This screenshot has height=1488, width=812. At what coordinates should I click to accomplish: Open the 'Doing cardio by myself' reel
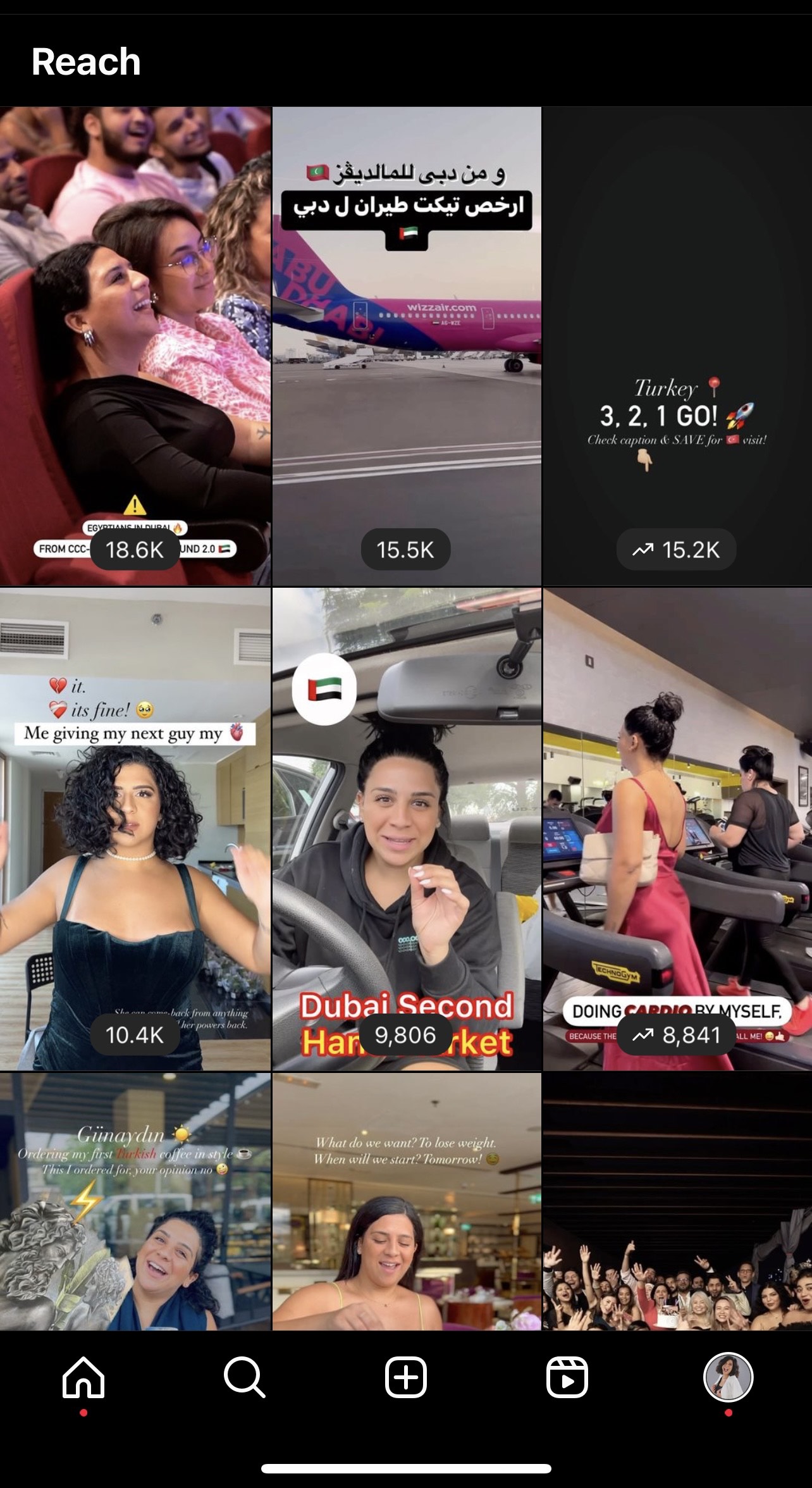pyautogui.click(x=677, y=829)
